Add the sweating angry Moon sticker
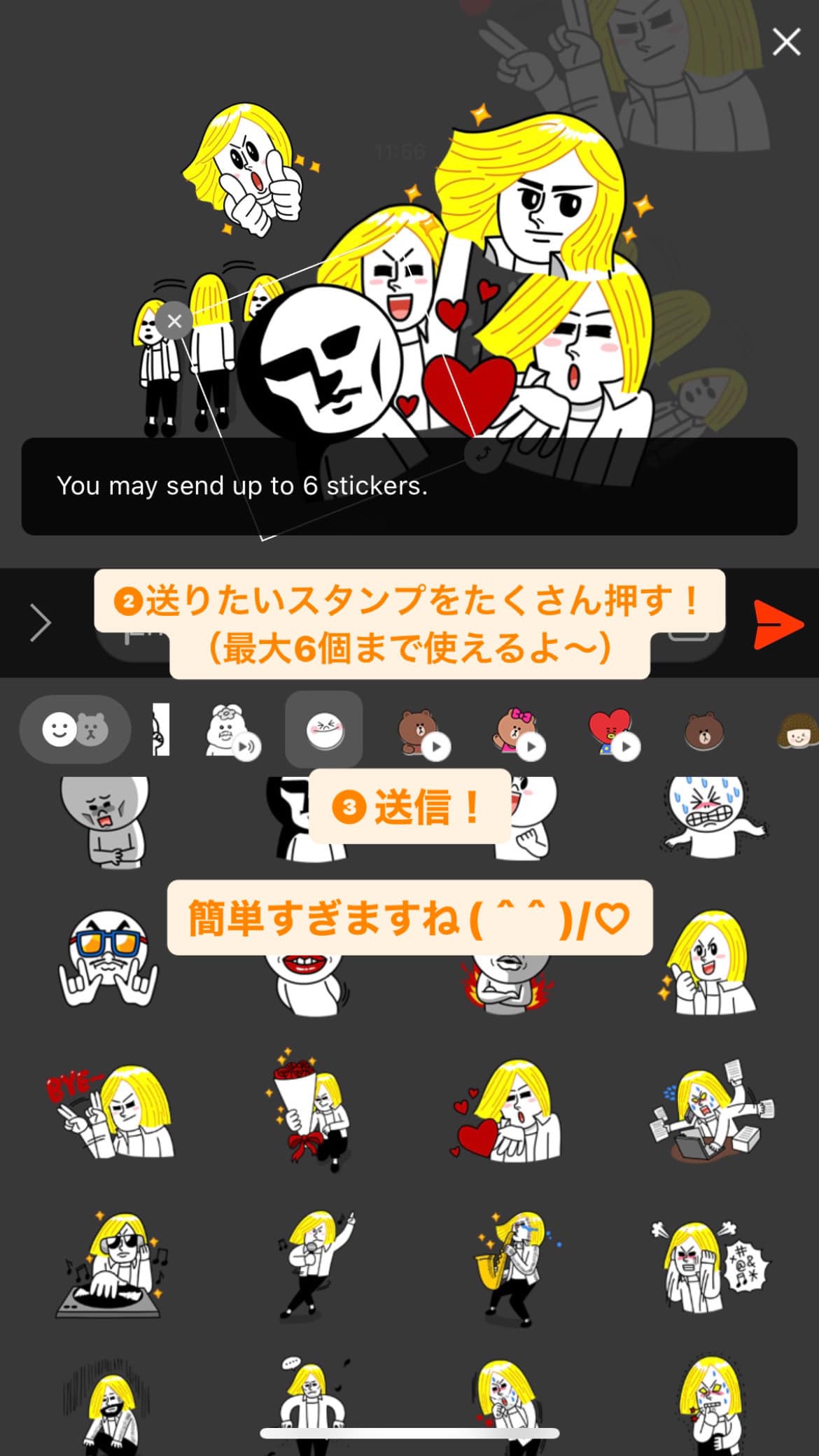The width and height of the screenshot is (819, 1456). (x=712, y=815)
